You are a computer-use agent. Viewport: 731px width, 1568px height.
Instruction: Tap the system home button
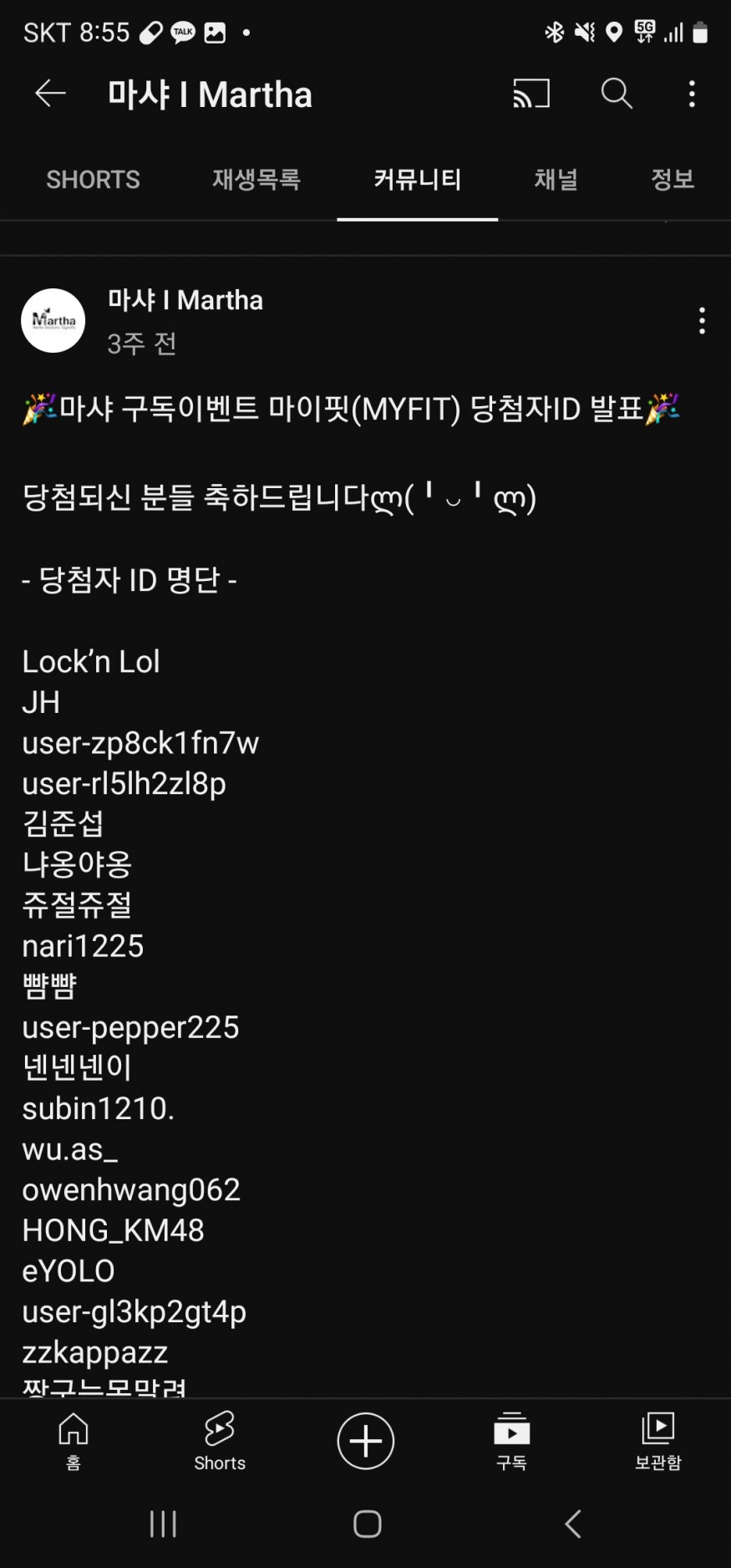[x=367, y=1524]
